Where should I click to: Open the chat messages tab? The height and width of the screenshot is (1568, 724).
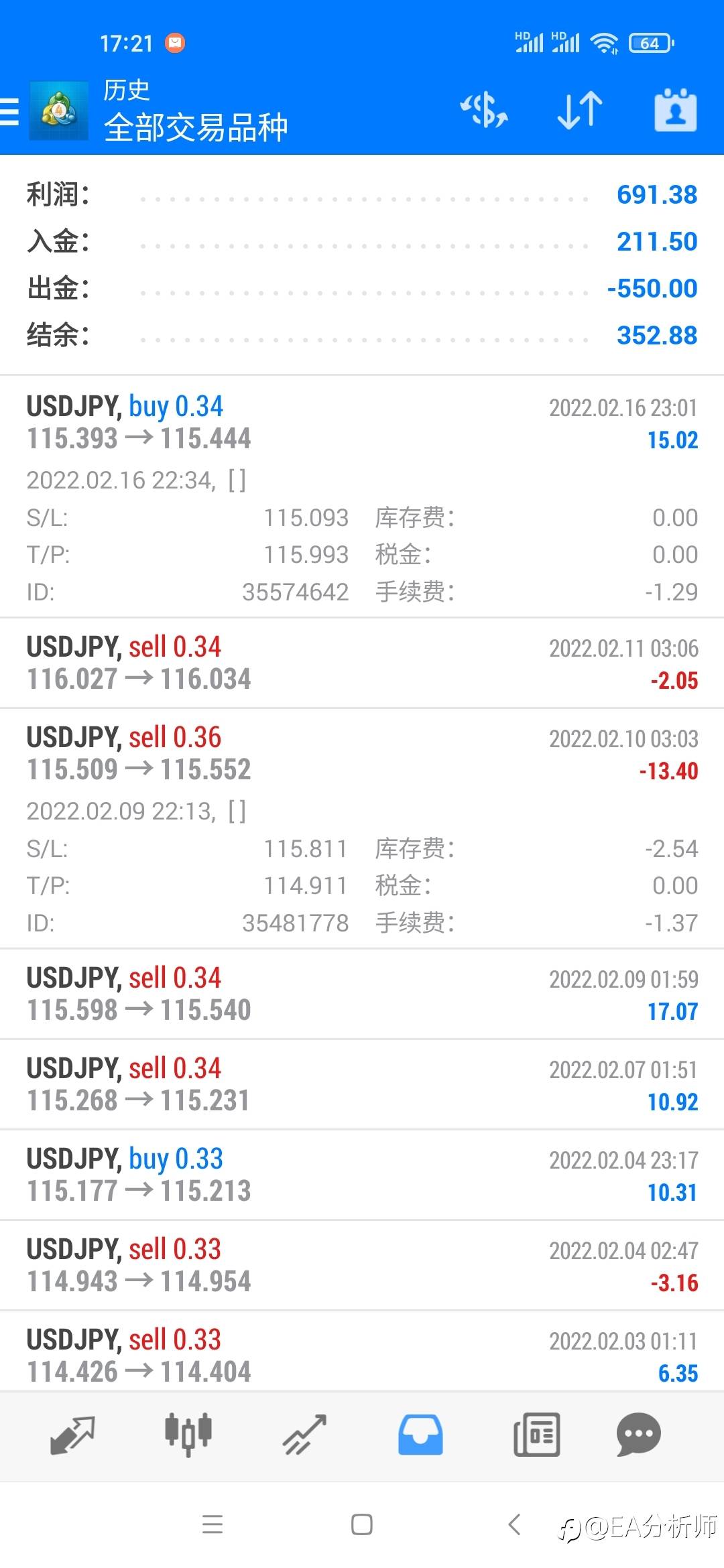[639, 1435]
